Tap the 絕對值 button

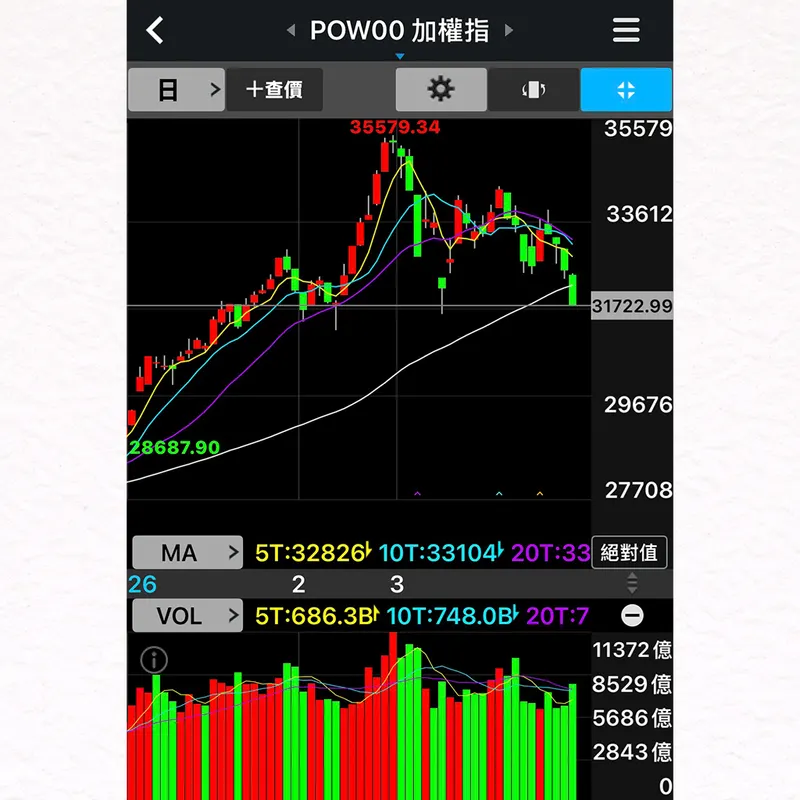tap(630, 552)
